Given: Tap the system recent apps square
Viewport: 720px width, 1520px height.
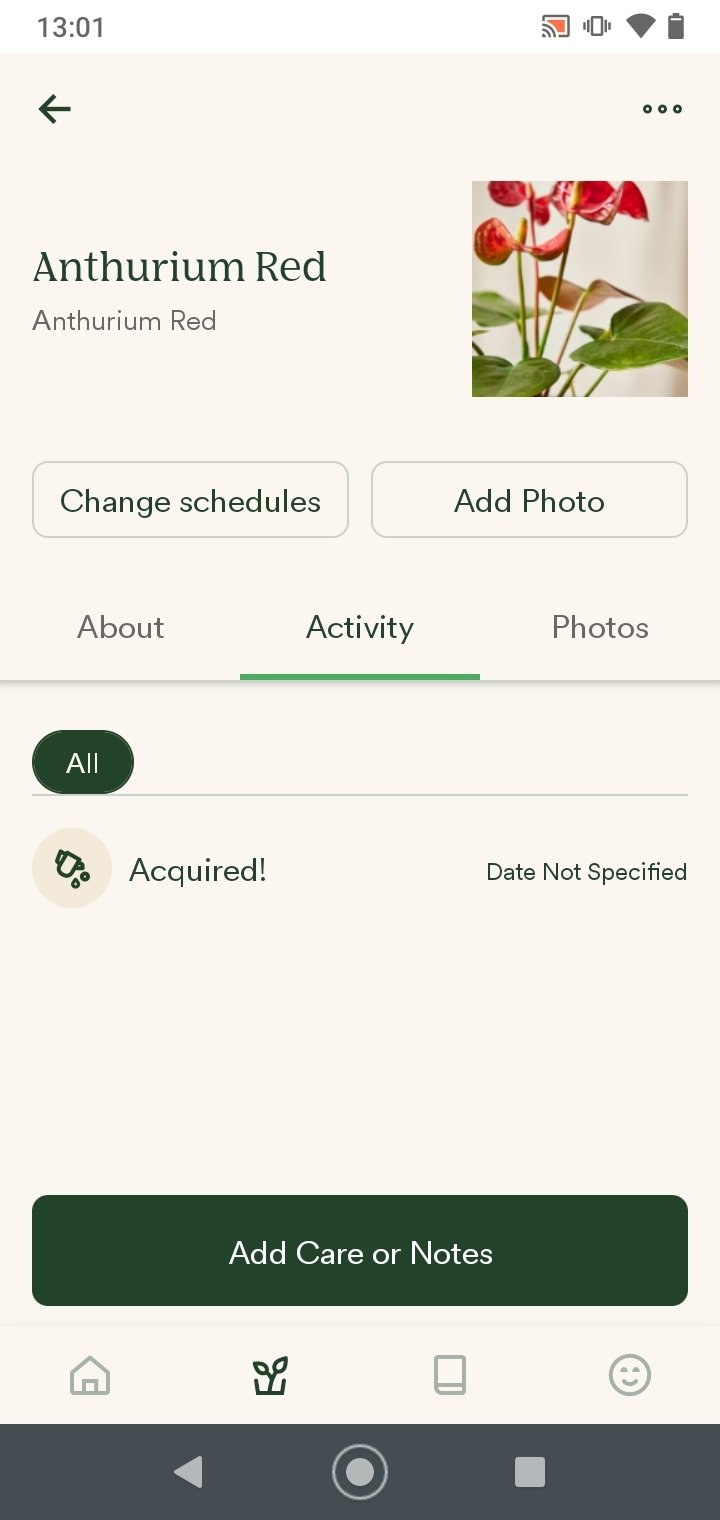Looking at the screenshot, I should pos(529,1472).
